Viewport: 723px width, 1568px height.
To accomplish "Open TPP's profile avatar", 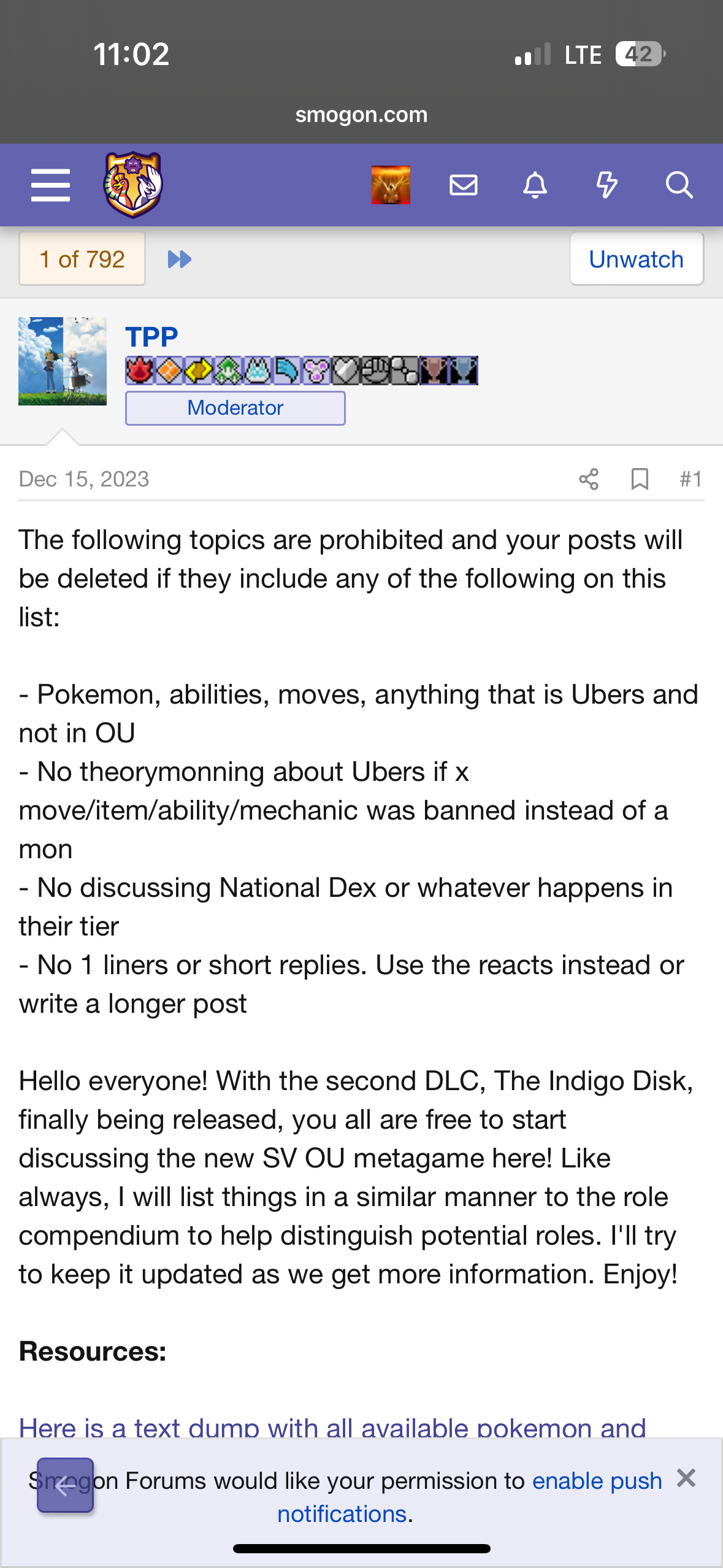I will tap(63, 361).
